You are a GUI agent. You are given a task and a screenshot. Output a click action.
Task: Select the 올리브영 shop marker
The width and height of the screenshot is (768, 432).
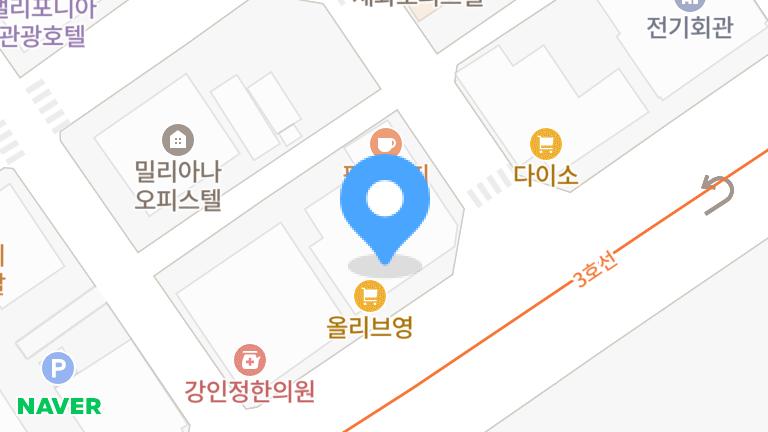pos(370,295)
